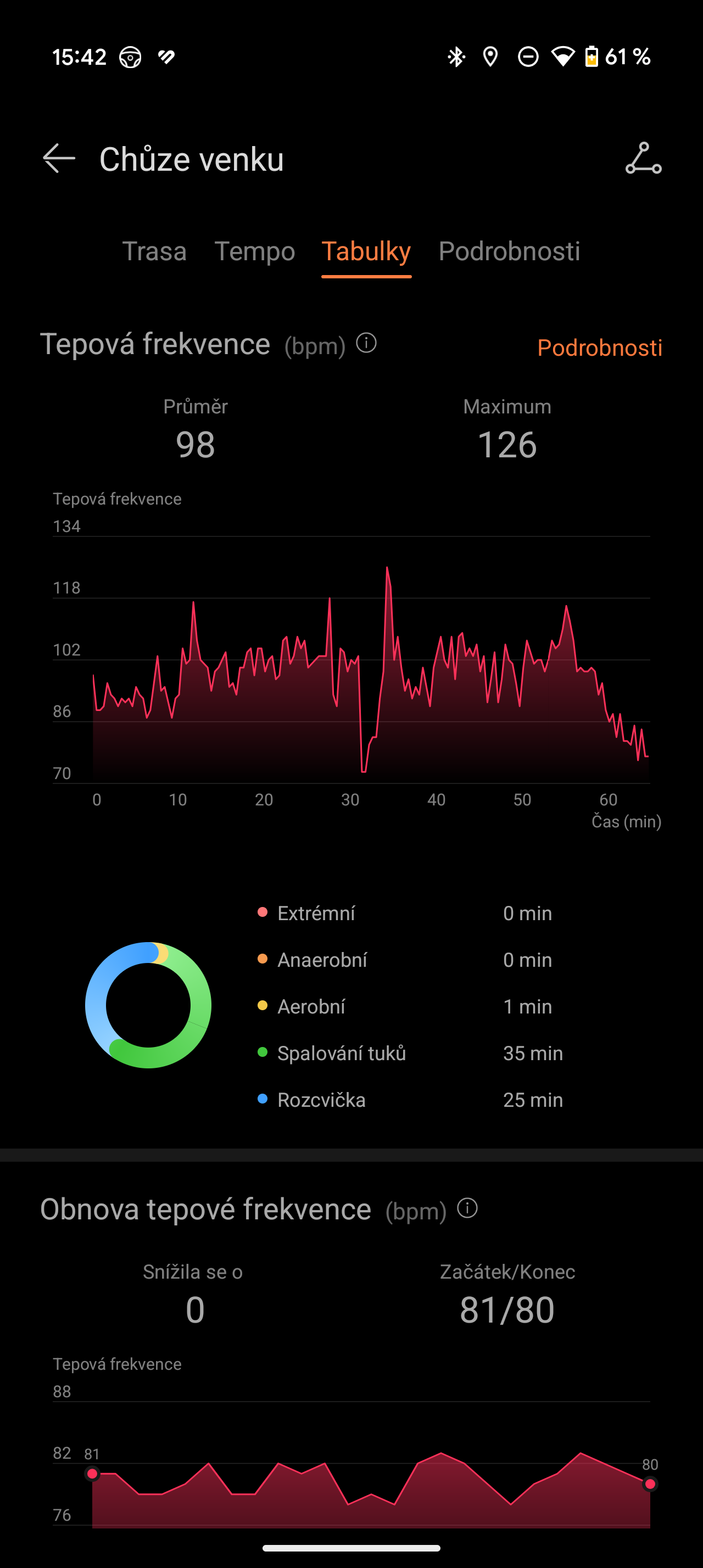The width and height of the screenshot is (703, 1568).
Task: Tap the Rozcvička blue legend dot
Action: (x=263, y=1099)
